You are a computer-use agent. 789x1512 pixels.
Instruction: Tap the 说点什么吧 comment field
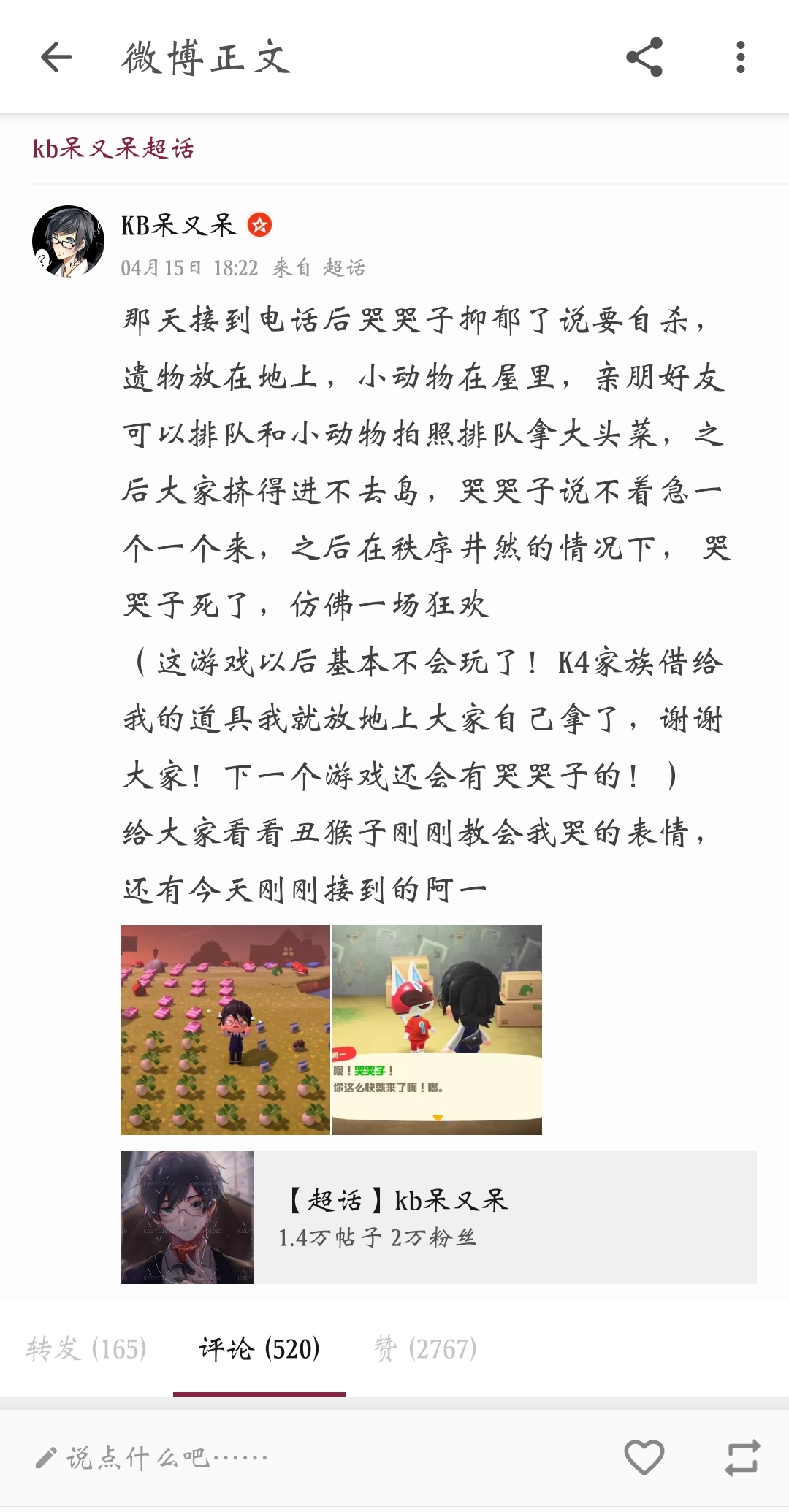tap(168, 1458)
